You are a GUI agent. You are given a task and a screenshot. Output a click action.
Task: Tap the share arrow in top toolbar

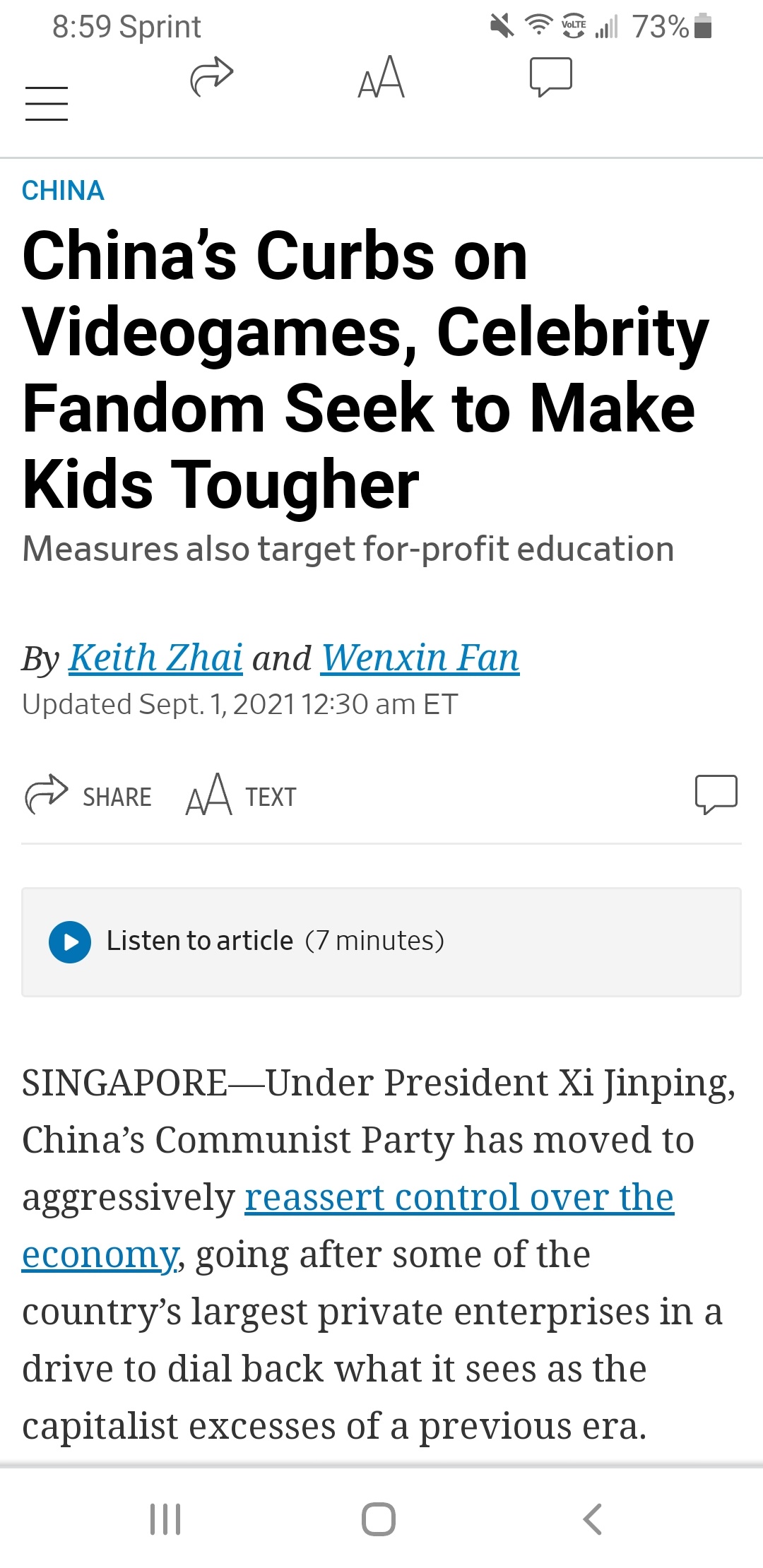212,76
